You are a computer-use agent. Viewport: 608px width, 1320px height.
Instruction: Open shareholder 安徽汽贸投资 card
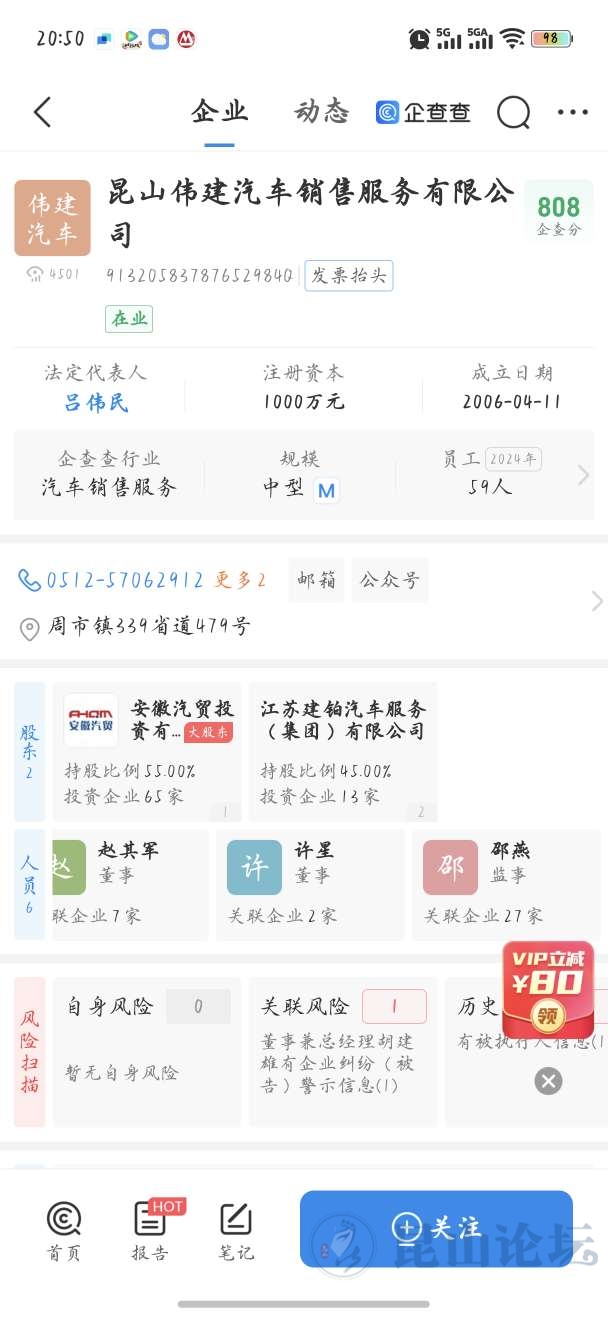tap(146, 751)
